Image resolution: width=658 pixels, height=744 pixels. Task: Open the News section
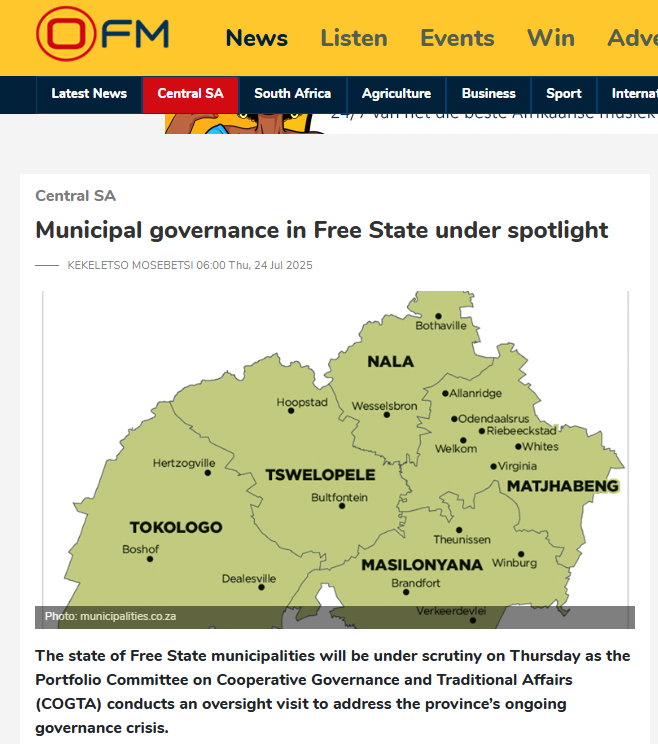(x=256, y=38)
